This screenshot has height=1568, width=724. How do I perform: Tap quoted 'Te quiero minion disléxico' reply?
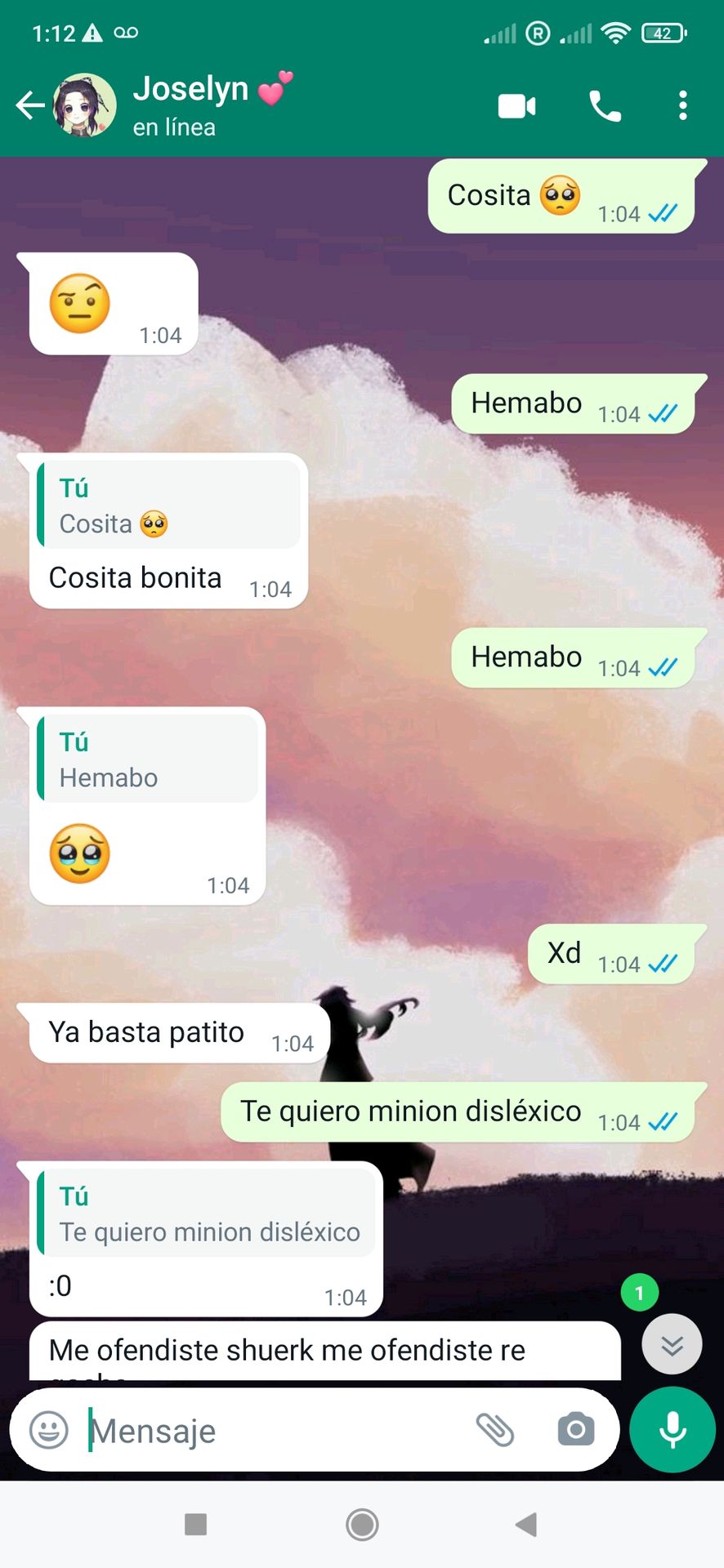[208, 1214]
